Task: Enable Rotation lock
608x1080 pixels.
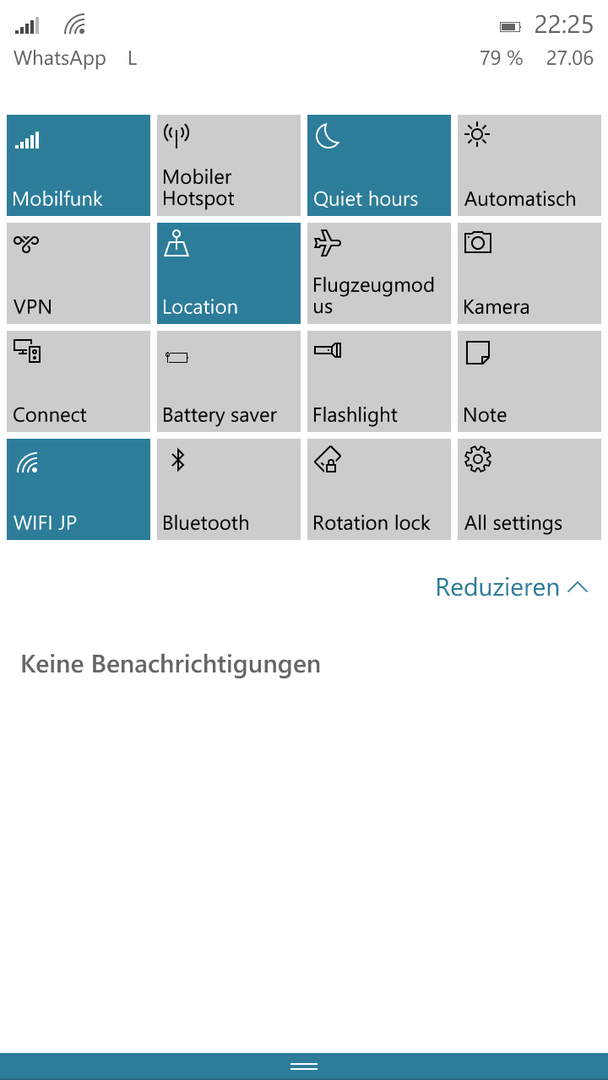Action: coord(379,489)
